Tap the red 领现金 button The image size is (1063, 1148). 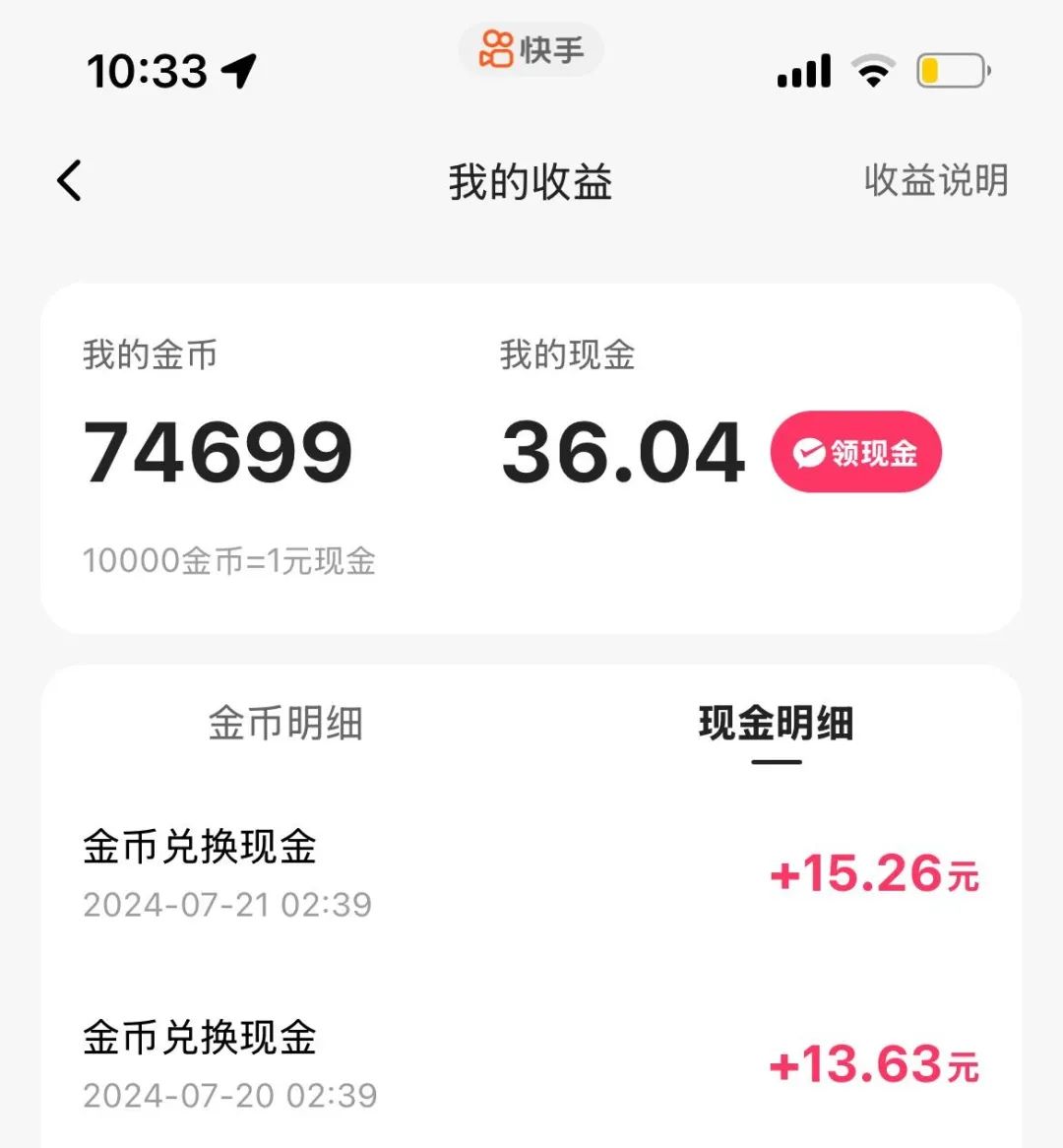pyautogui.click(x=855, y=452)
